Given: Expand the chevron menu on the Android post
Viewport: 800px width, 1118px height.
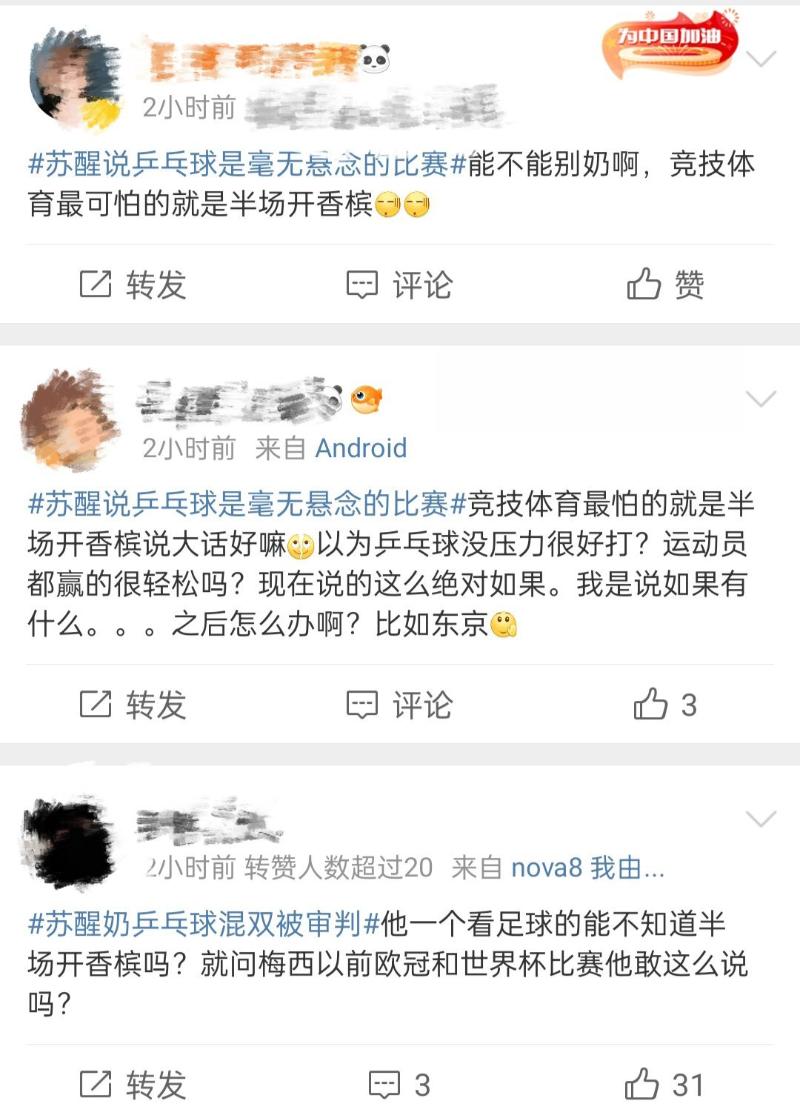Looking at the screenshot, I should [762, 399].
